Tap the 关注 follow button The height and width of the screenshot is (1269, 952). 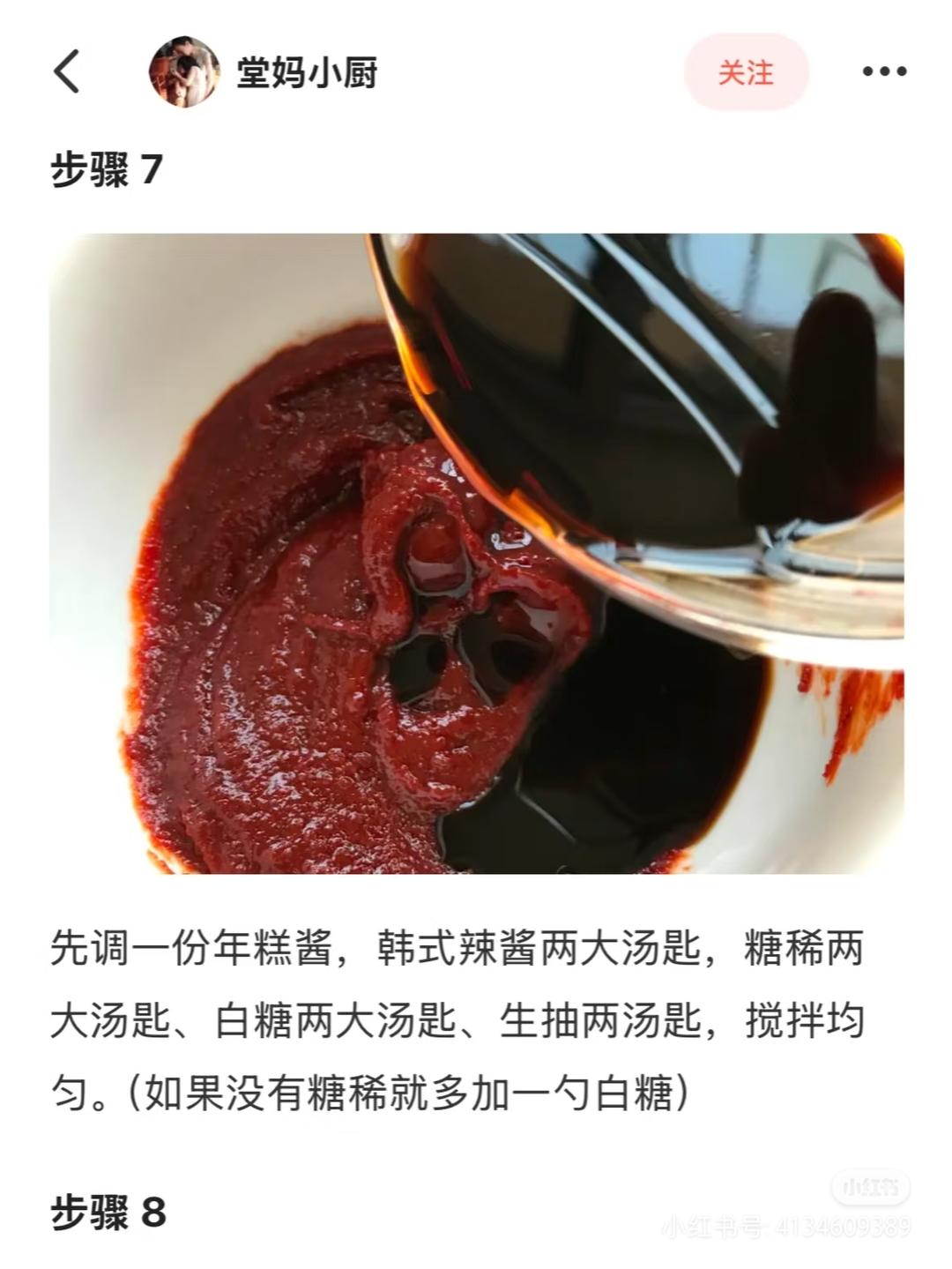(x=746, y=72)
